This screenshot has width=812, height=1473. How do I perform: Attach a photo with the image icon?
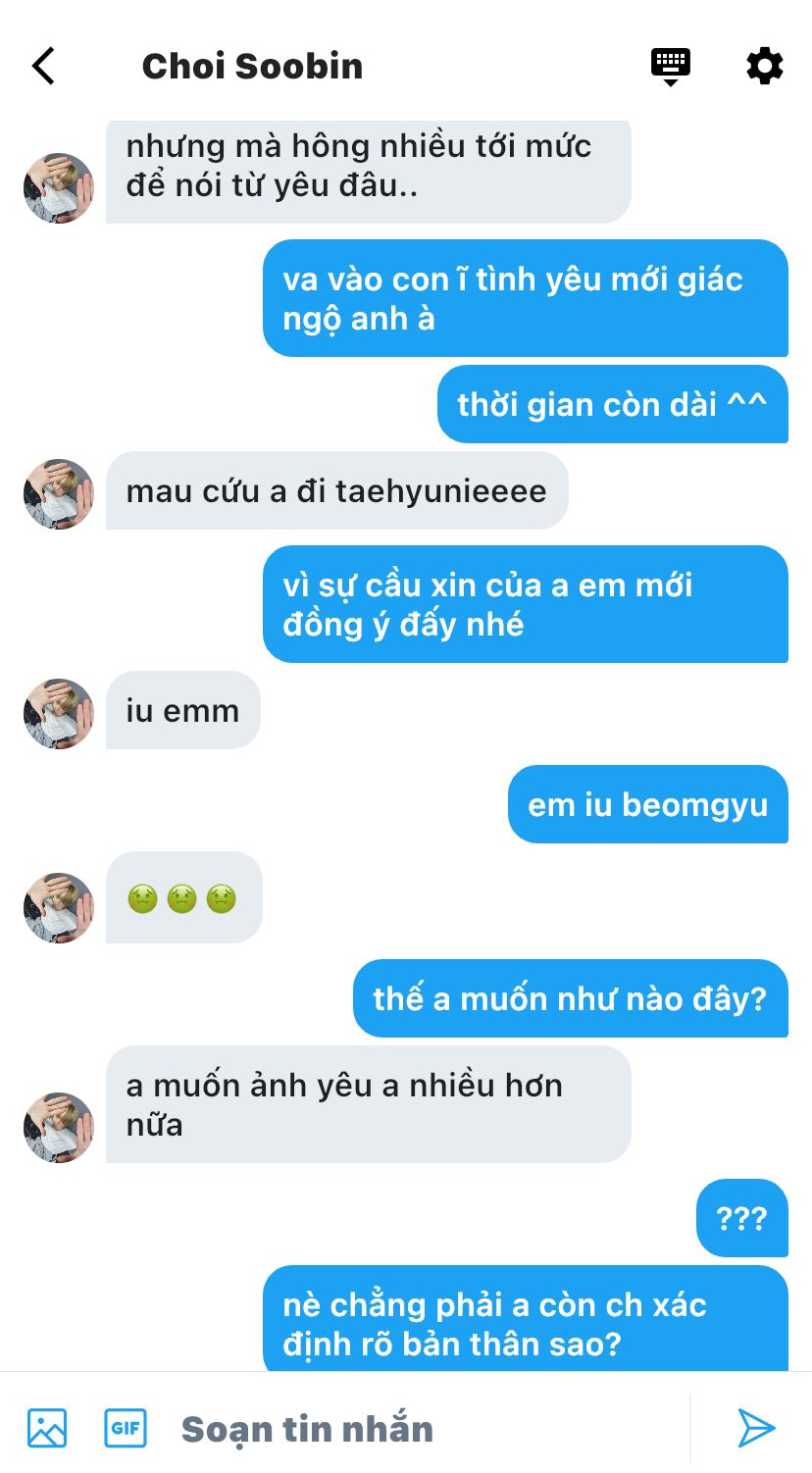pyautogui.click(x=47, y=1428)
